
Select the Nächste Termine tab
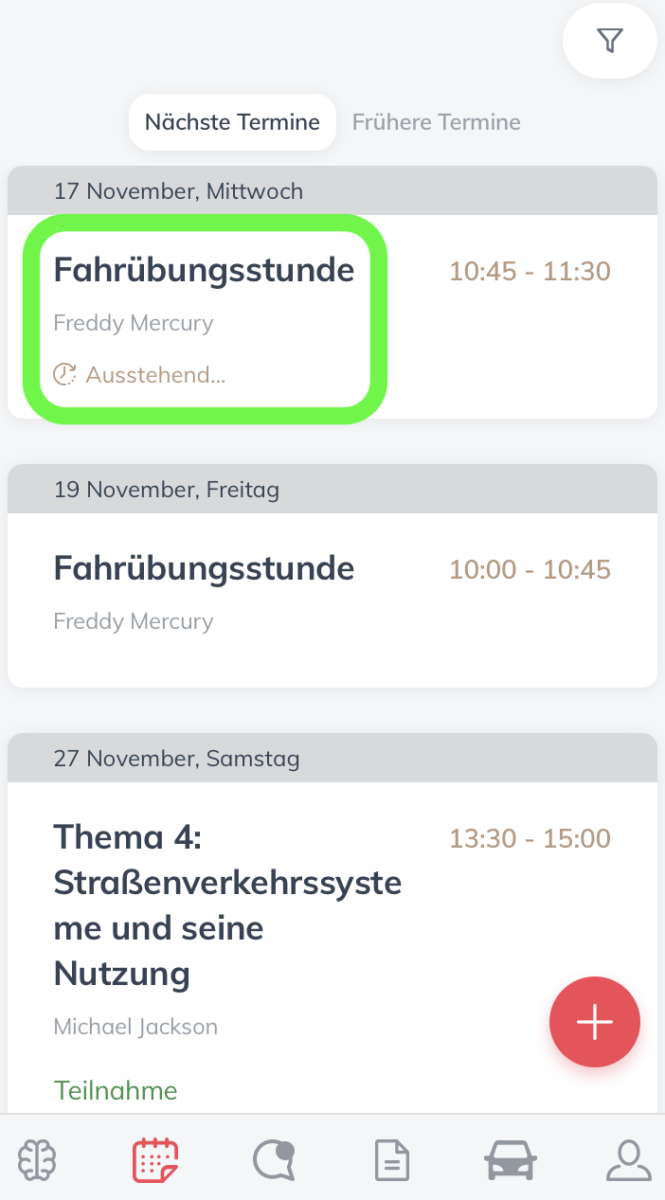point(232,122)
